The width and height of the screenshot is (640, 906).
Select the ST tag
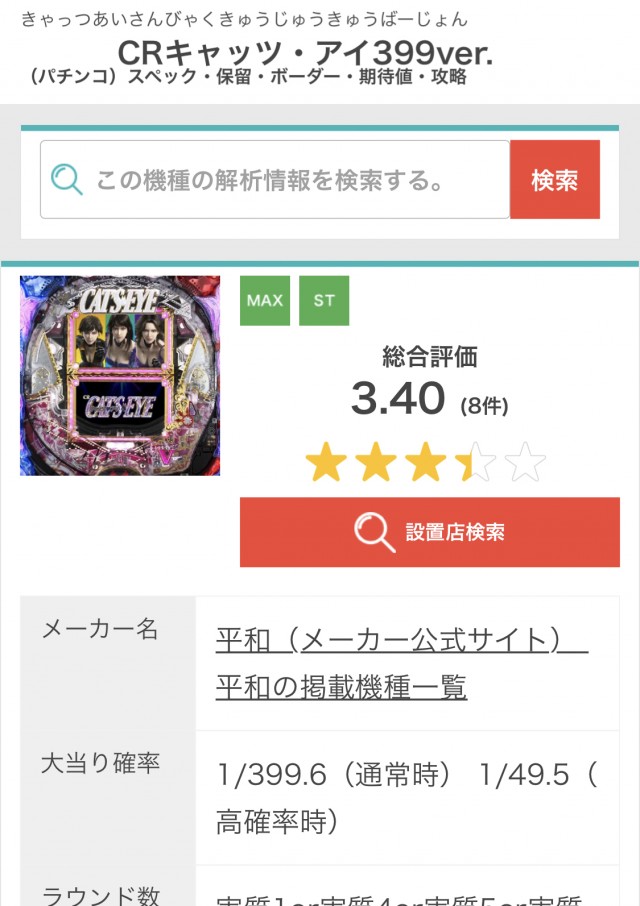coord(324,300)
